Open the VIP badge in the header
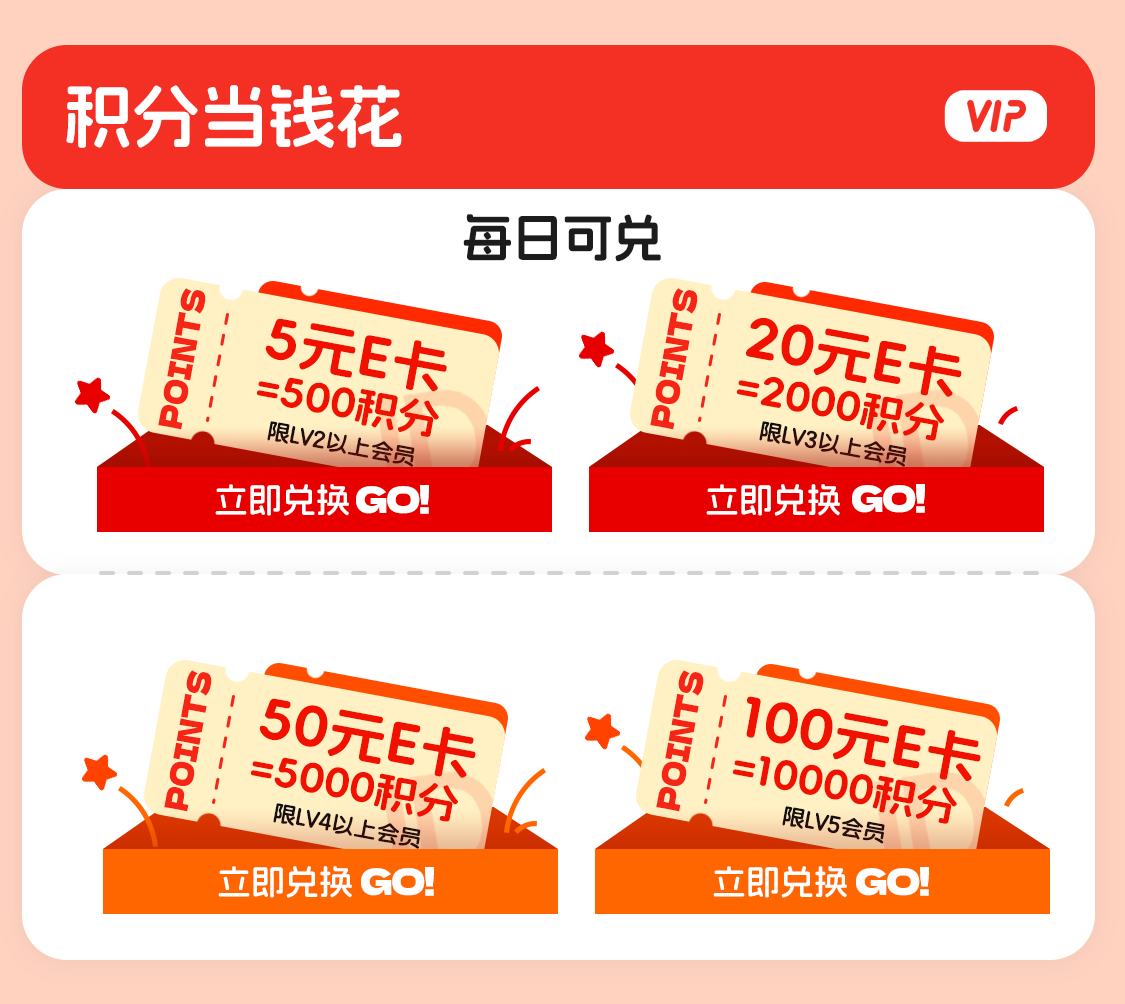The width and height of the screenshot is (1125, 1004). pos(995,116)
